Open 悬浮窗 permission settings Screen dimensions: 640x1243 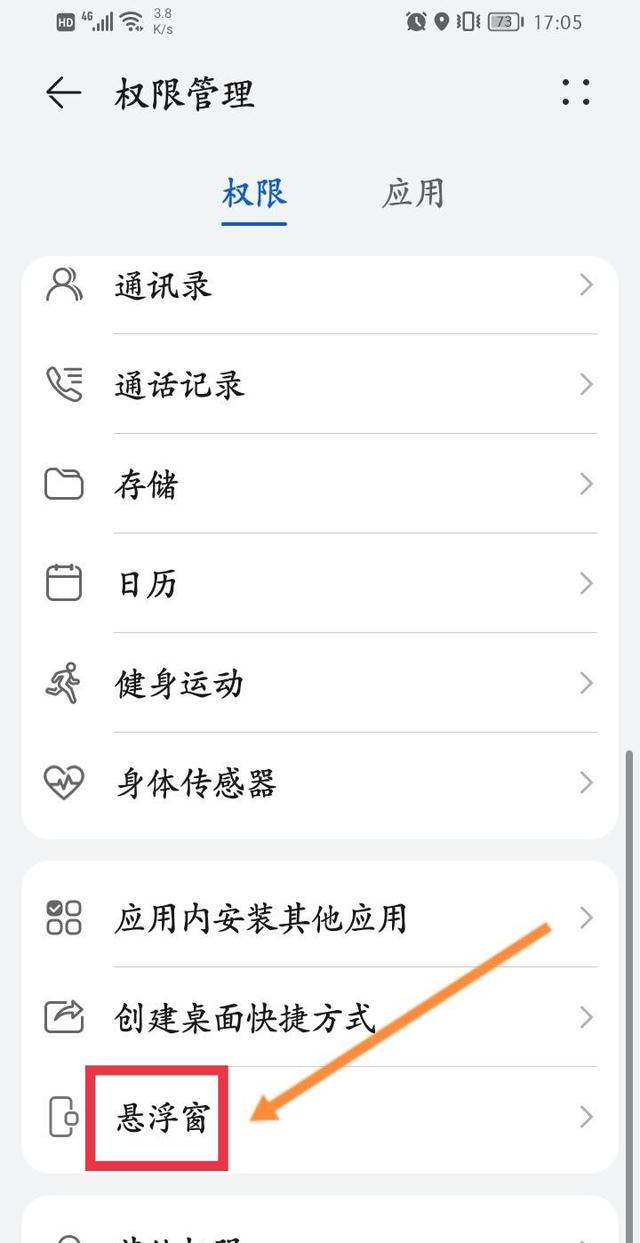(x=320, y=1117)
